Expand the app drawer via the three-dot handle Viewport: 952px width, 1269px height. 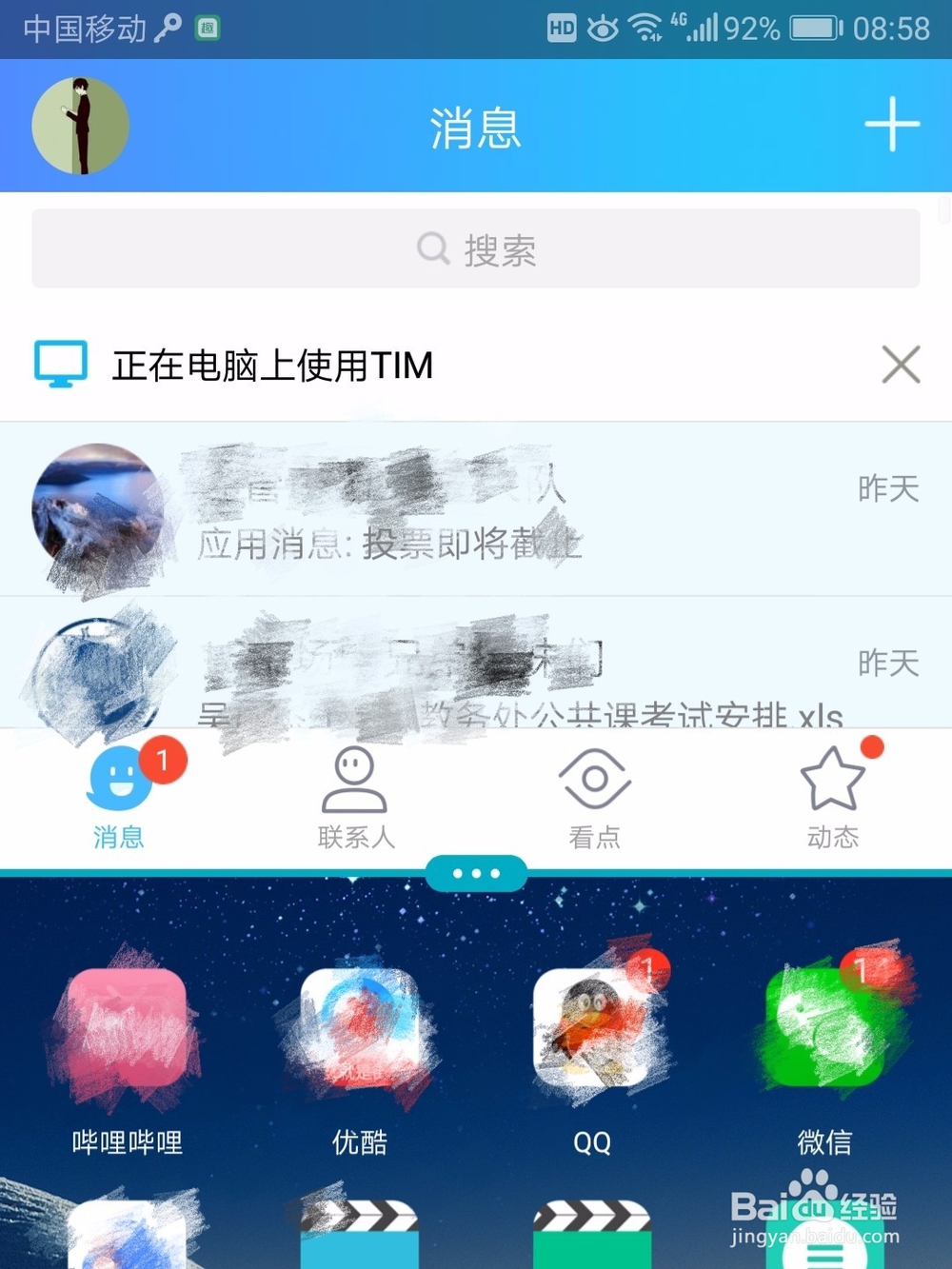click(476, 873)
